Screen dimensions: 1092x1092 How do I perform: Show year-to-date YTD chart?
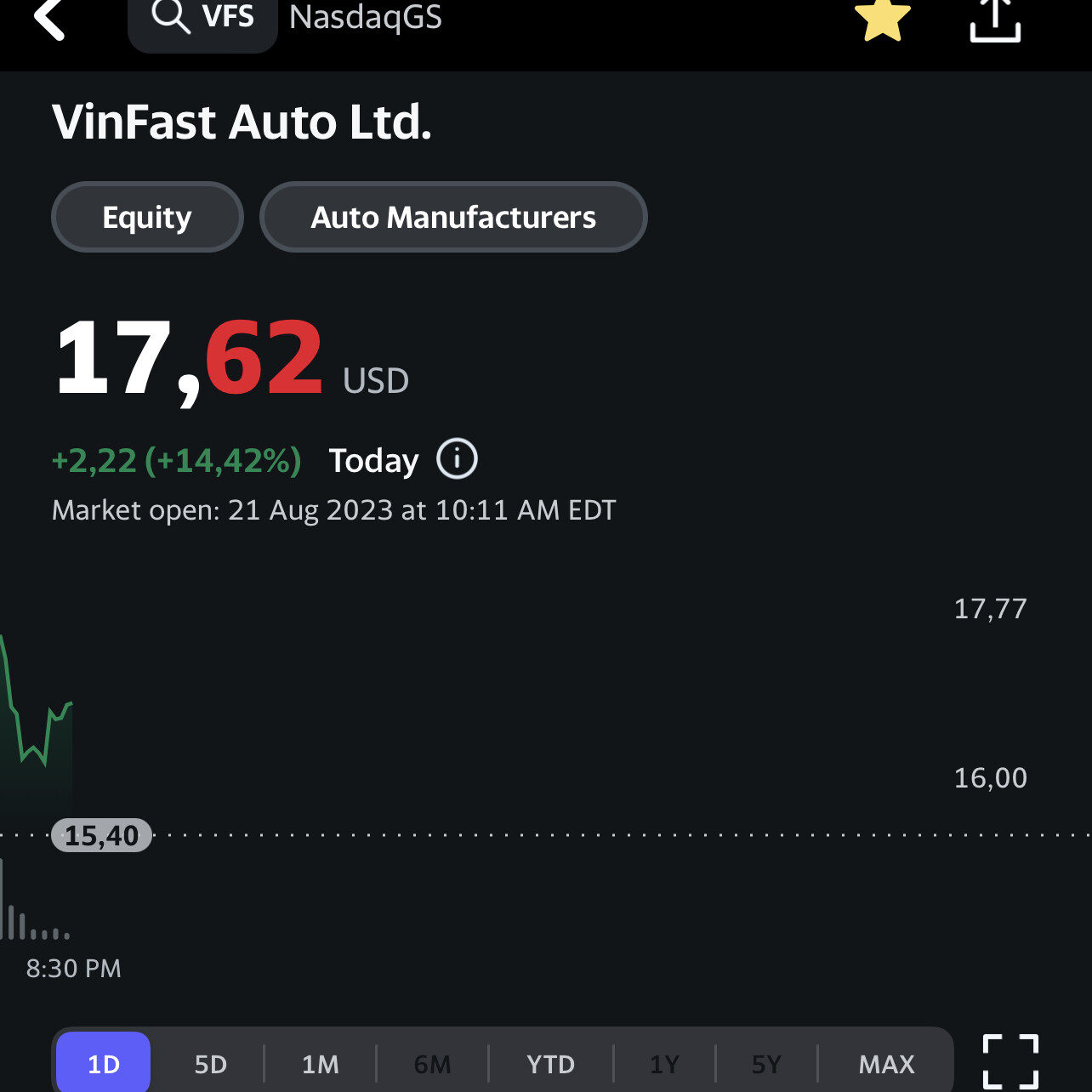tap(550, 1063)
